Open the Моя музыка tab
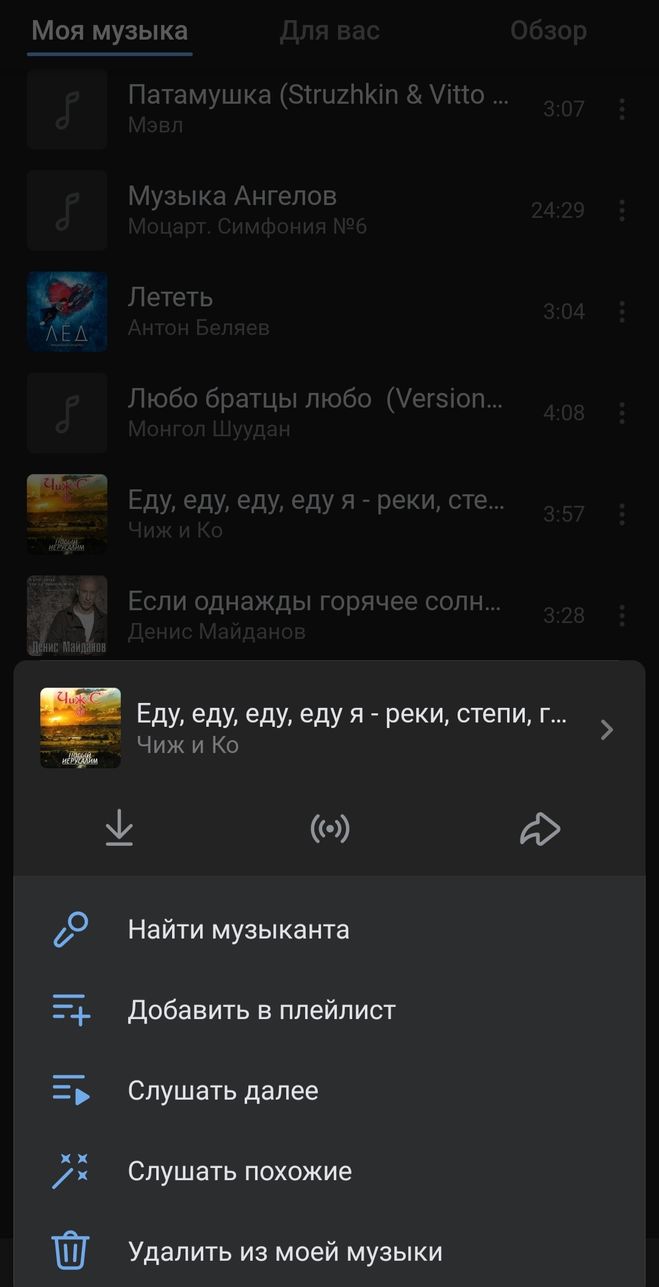This screenshot has width=659, height=1287. coord(109,31)
